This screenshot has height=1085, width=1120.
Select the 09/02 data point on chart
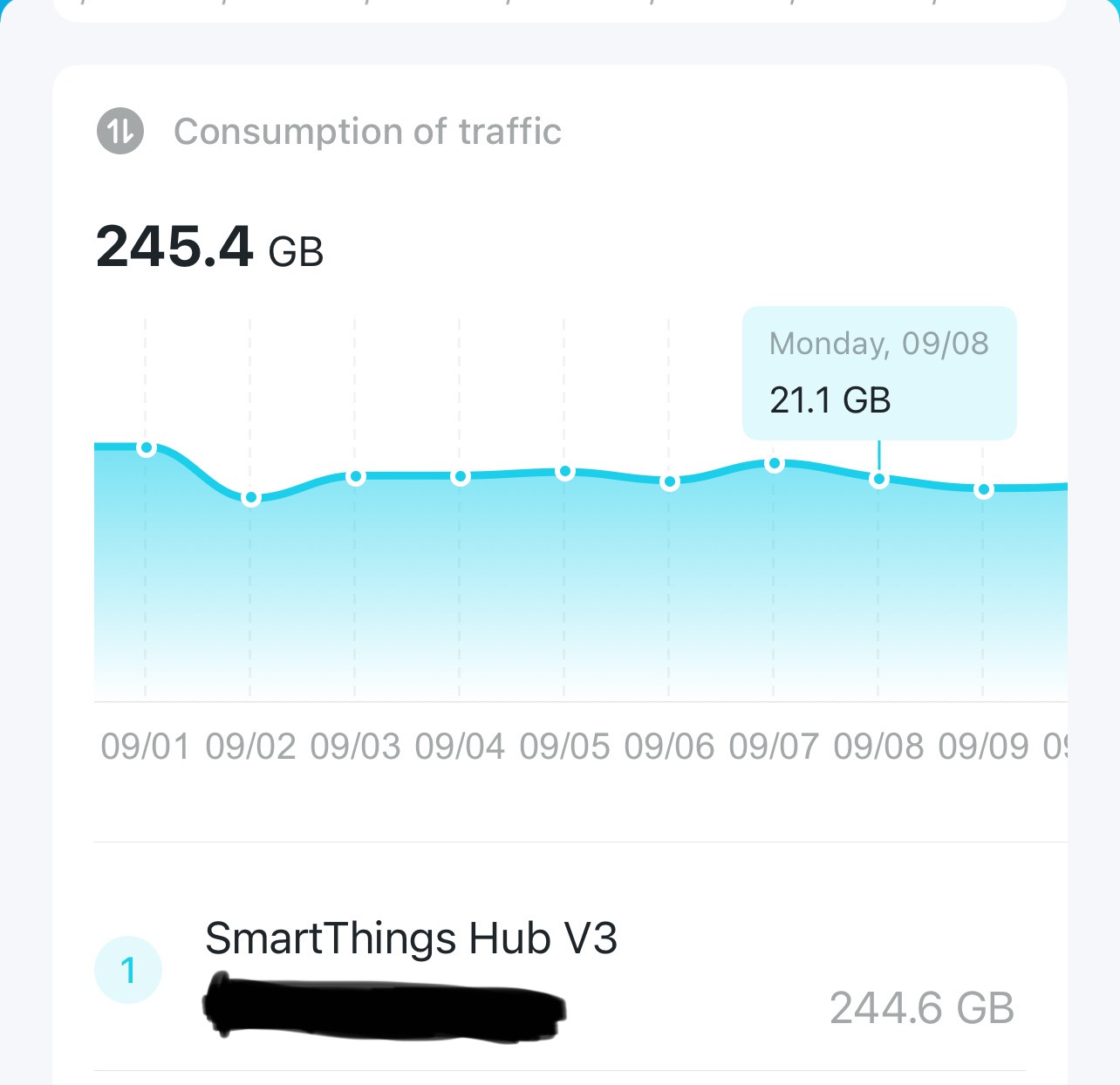[x=251, y=498]
